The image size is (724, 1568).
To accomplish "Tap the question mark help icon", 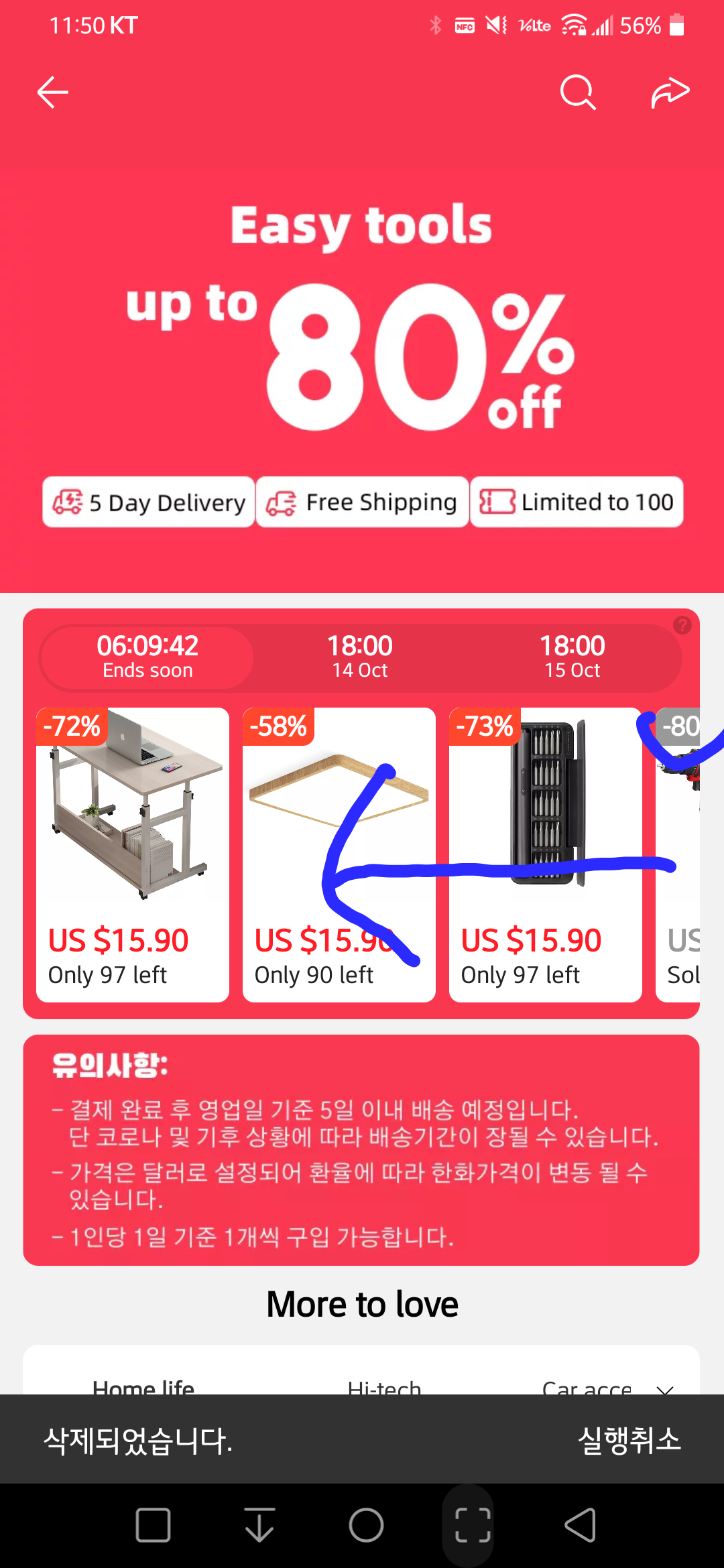I will (x=682, y=625).
